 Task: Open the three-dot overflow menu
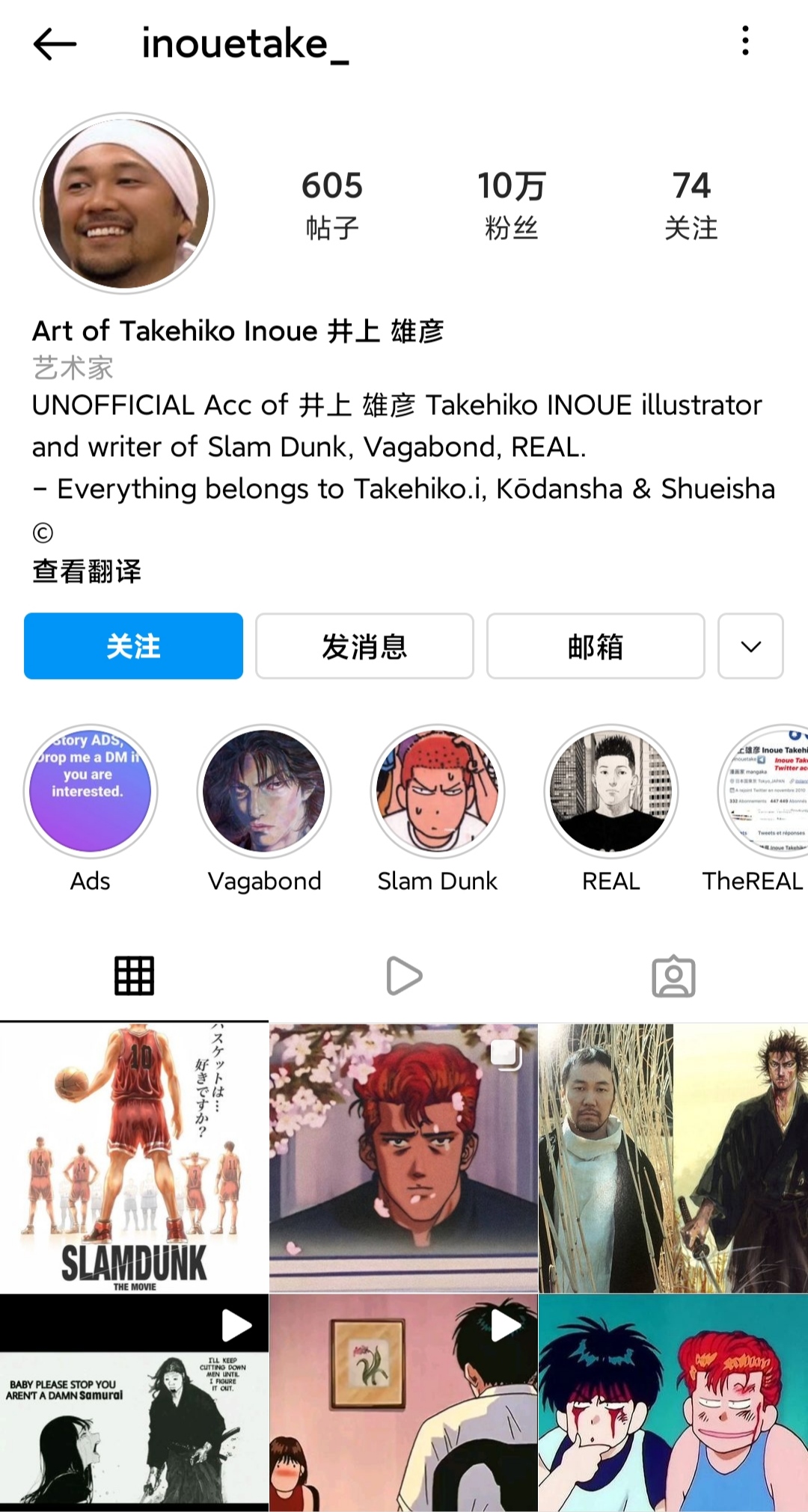tap(745, 41)
